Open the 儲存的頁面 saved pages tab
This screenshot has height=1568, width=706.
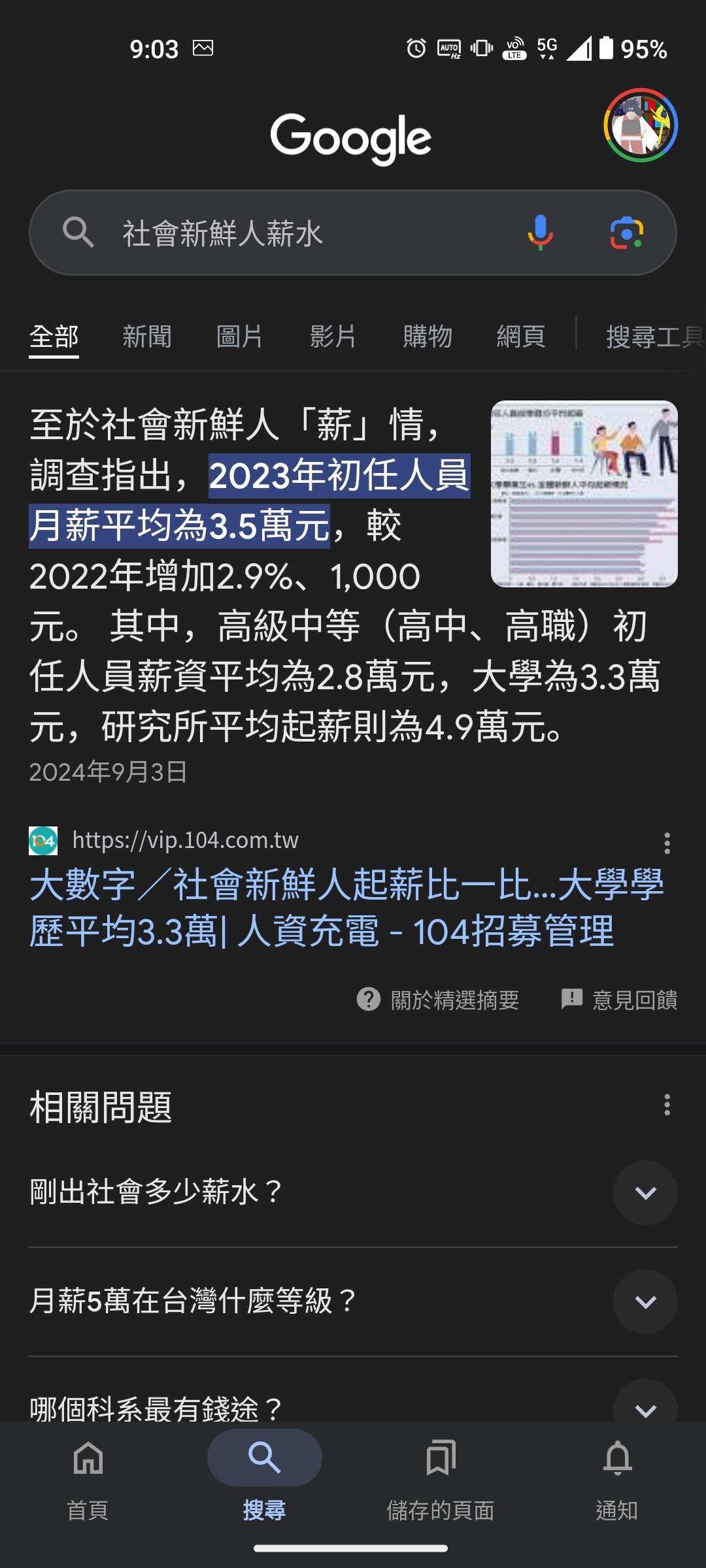(441, 1479)
